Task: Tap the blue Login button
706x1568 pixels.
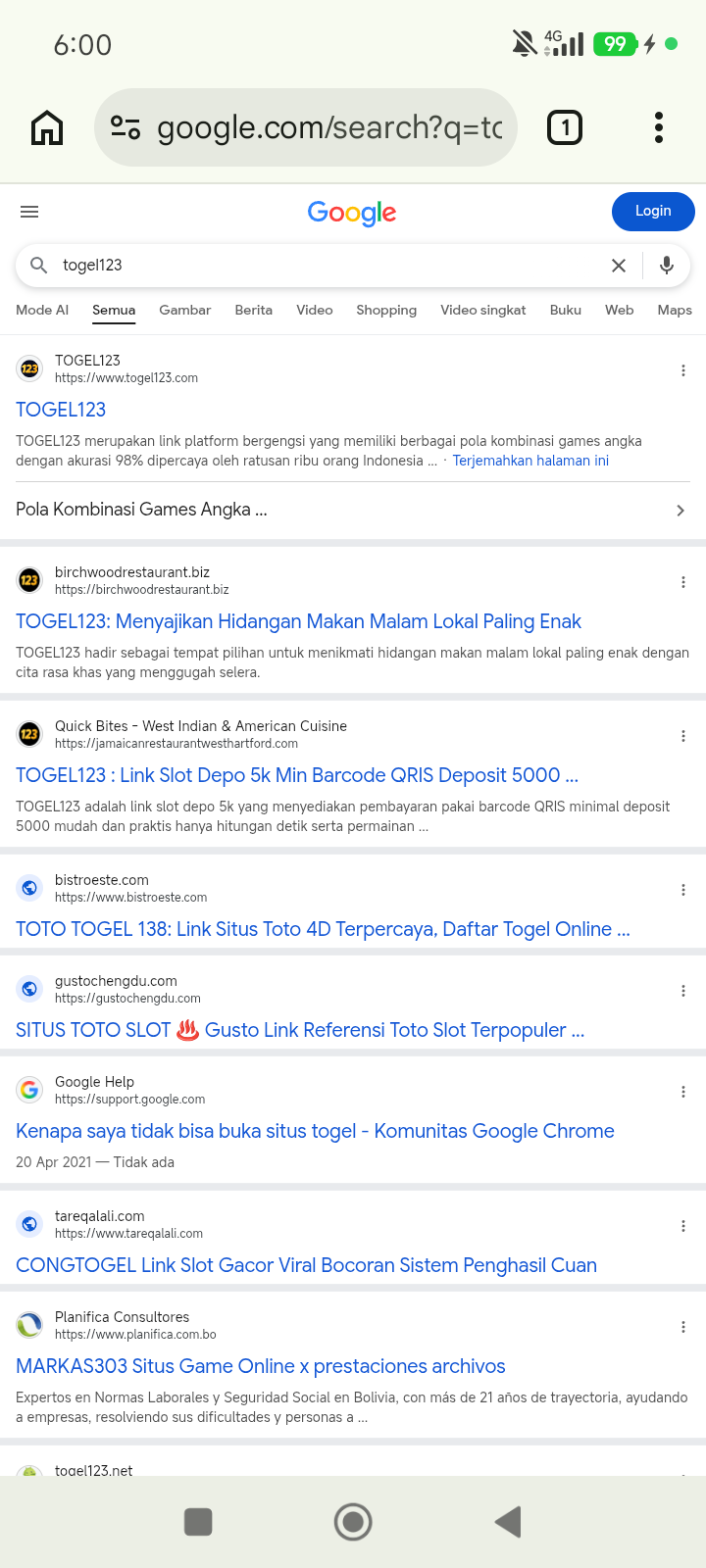Action: (x=653, y=211)
